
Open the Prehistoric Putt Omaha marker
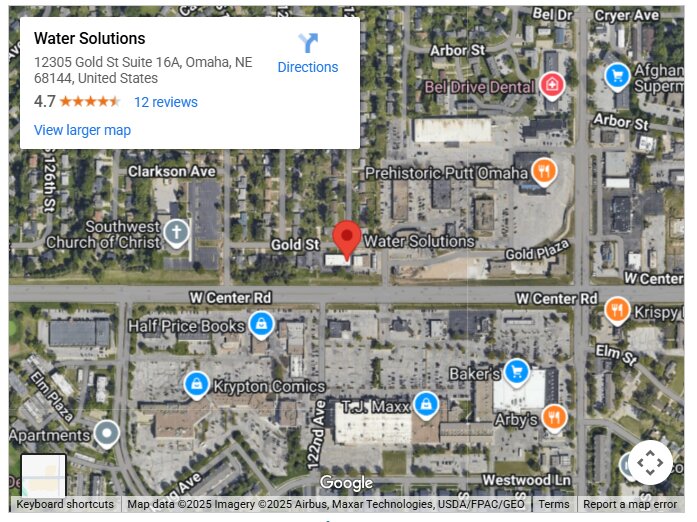click(x=543, y=171)
